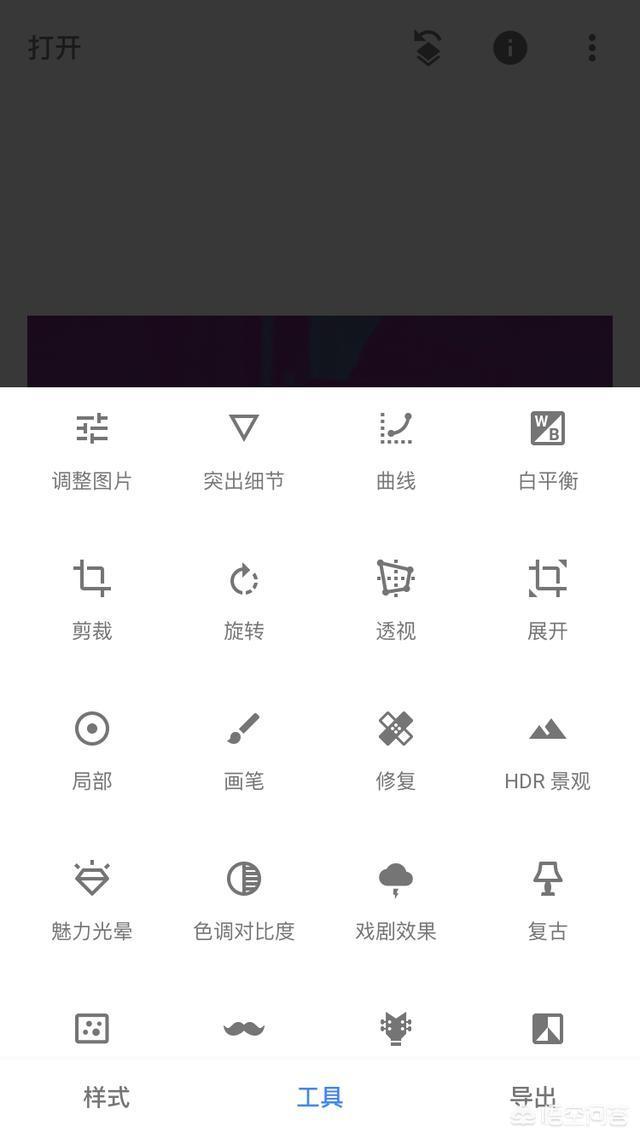Screen dimensions: 640x1138
Task: Open the 展开 expand tool
Action: [548, 601]
